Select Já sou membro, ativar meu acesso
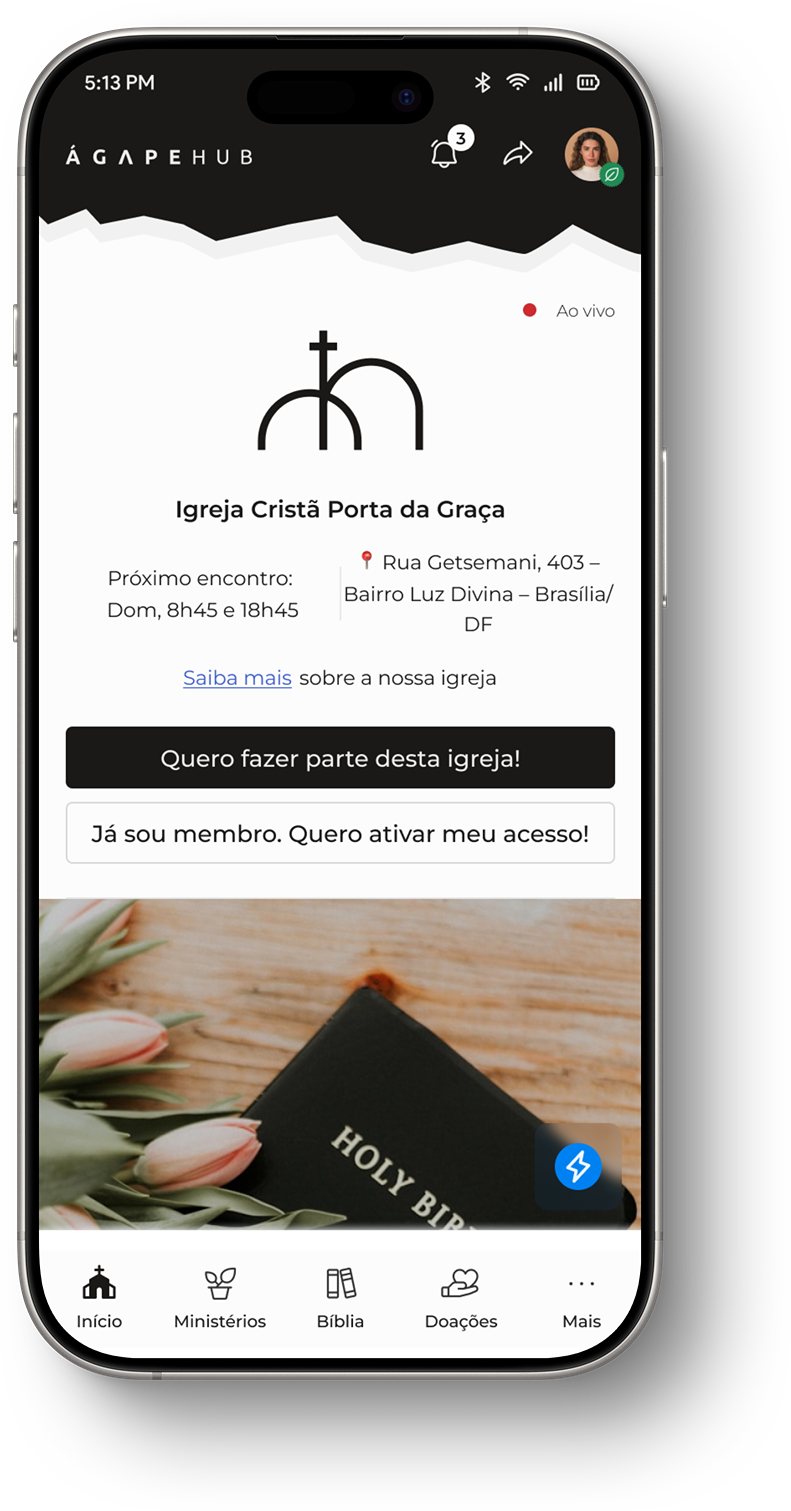This screenshot has height=1511, width=791. 340,833
